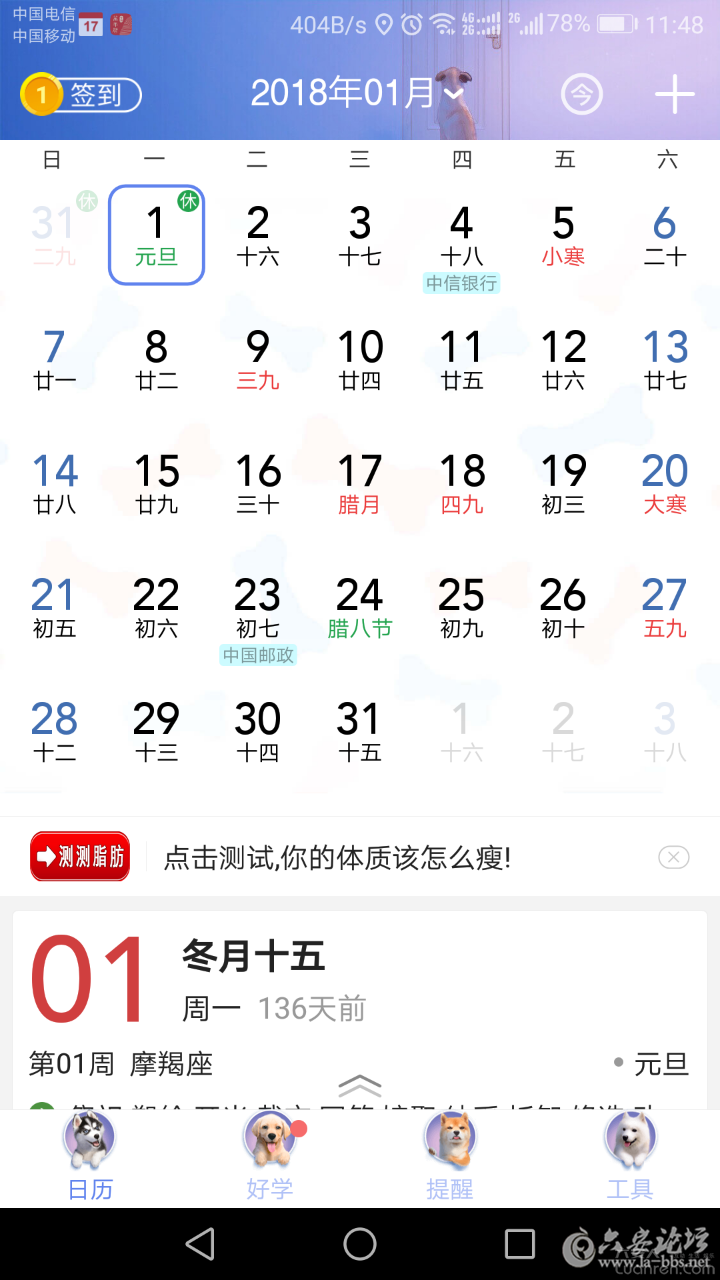Image resolution: width=720 pixels, height=1280 pixels.
Task: Jump to today with the 今 icon
Action: coord(581,95)
